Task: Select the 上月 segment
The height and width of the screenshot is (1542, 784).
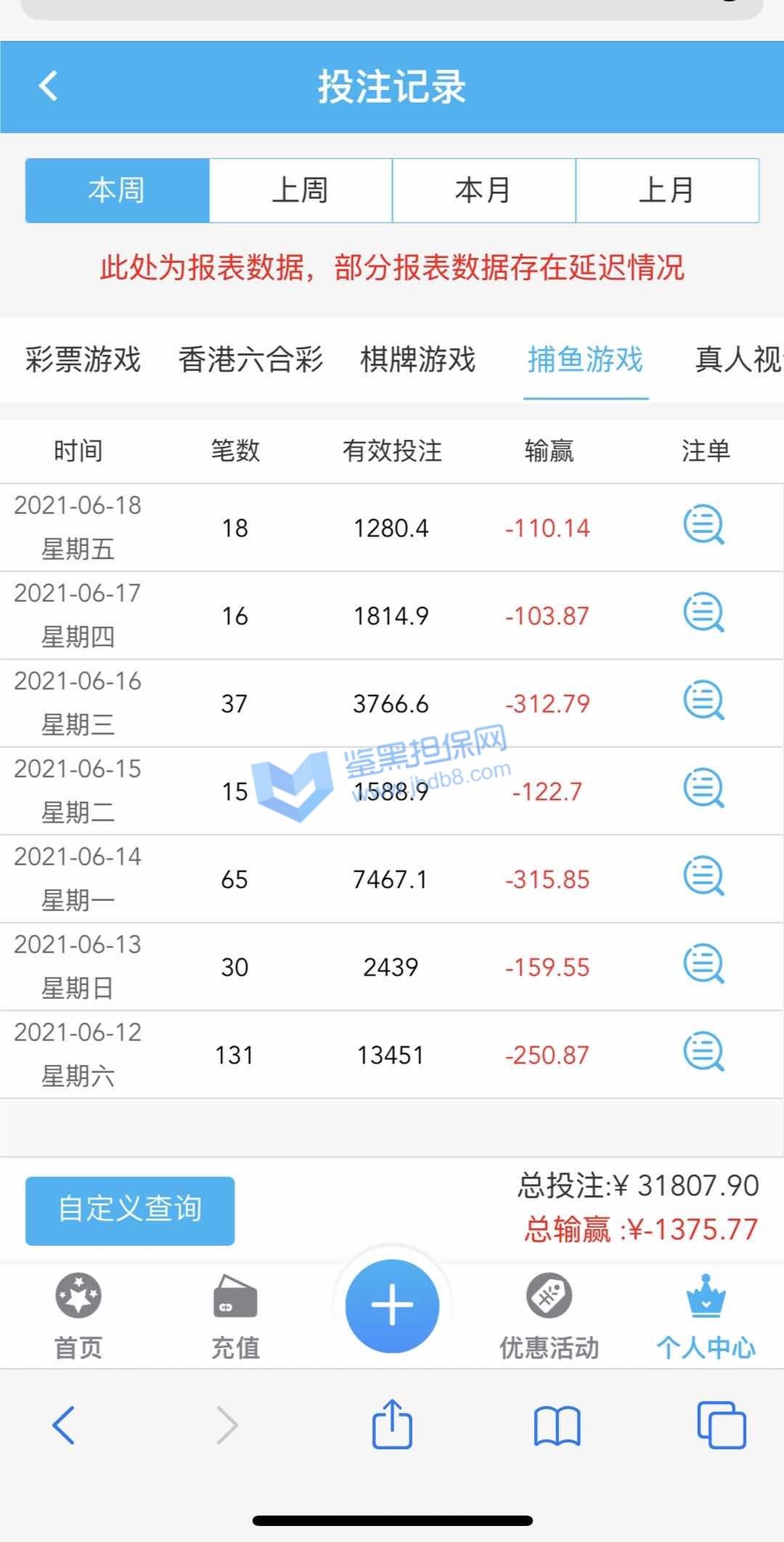Action: pyautogui.click(x=667, y=190)
